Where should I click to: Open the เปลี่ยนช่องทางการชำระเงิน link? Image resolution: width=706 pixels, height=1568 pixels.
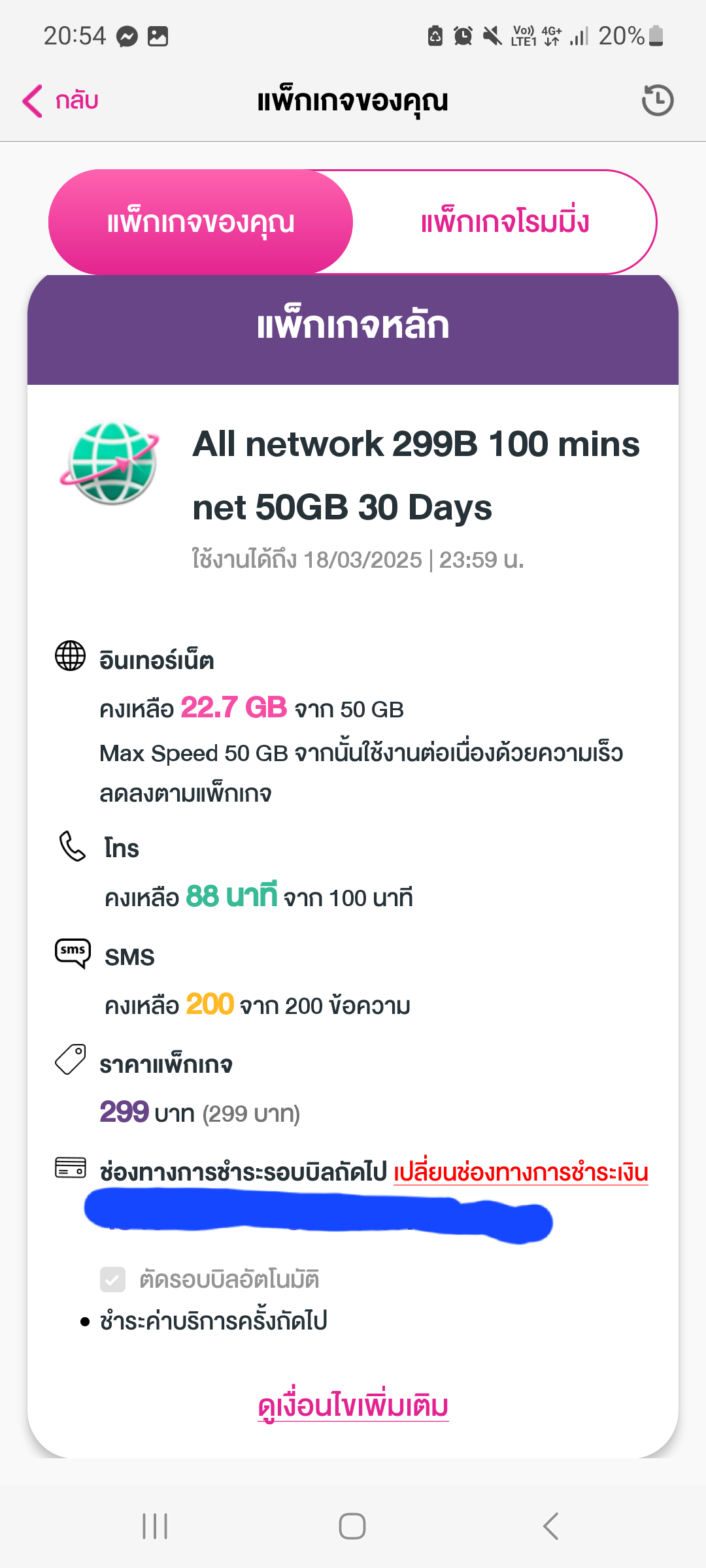tap(521, 1172)
